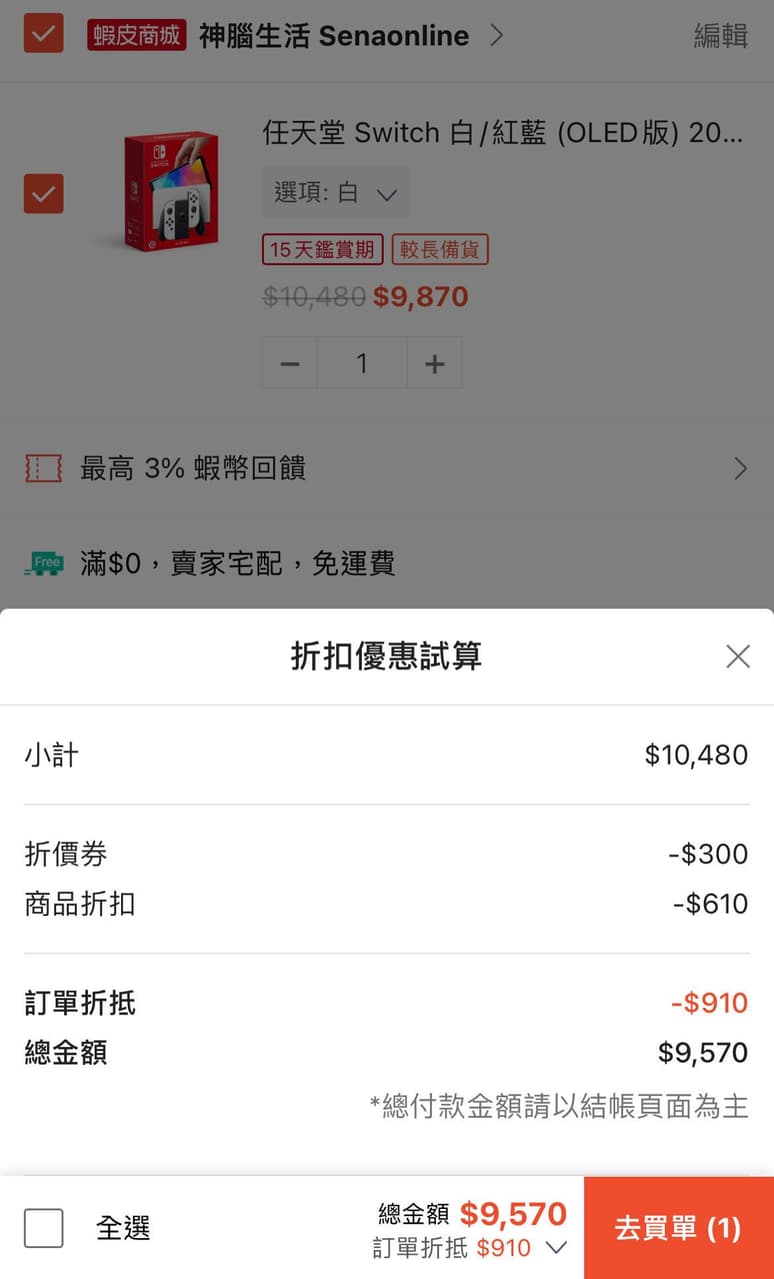774x1279 pixels.
Task: Deselect the 任天堂 Switch item checkbox
Action: pyautogui.click(x=44, y=193)
